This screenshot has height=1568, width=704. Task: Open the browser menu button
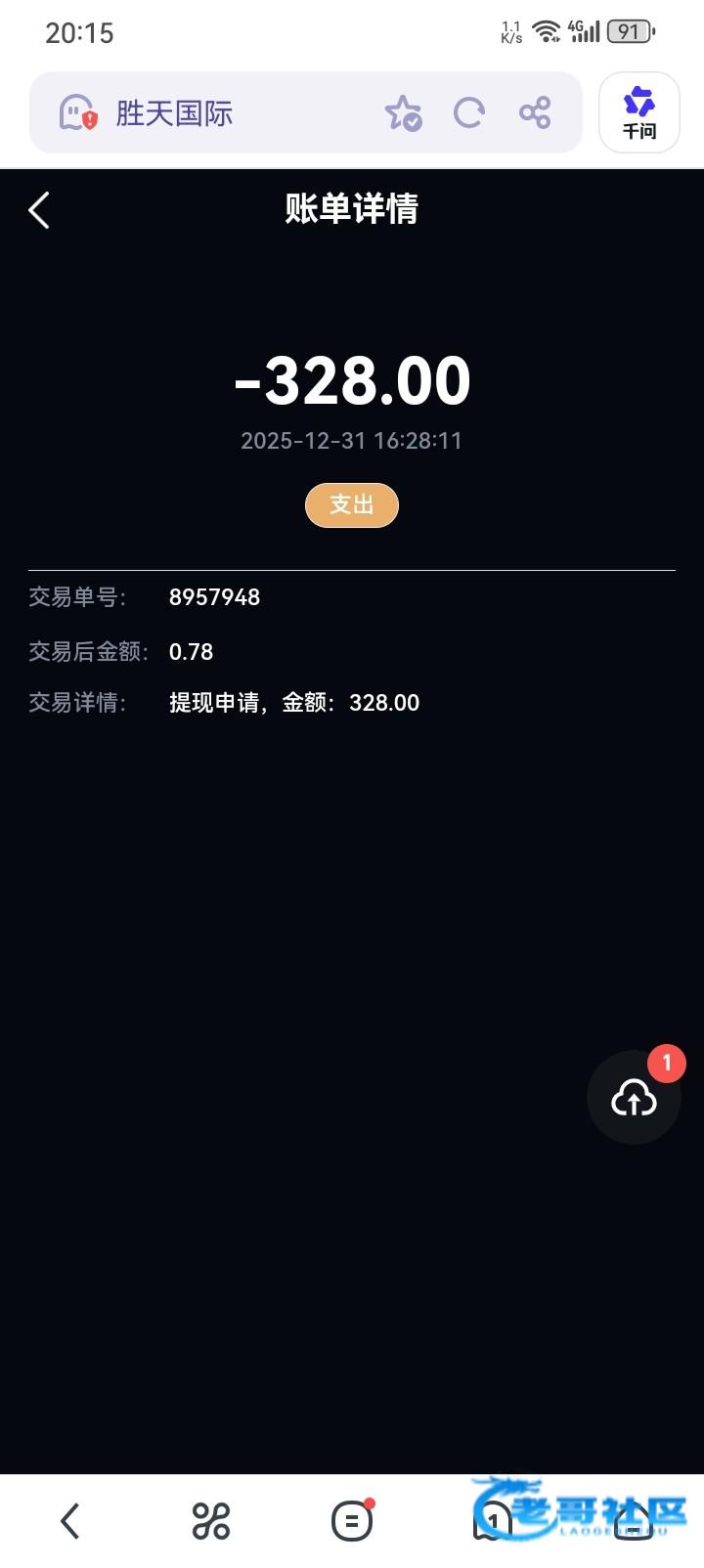(x=352, y=1521)
